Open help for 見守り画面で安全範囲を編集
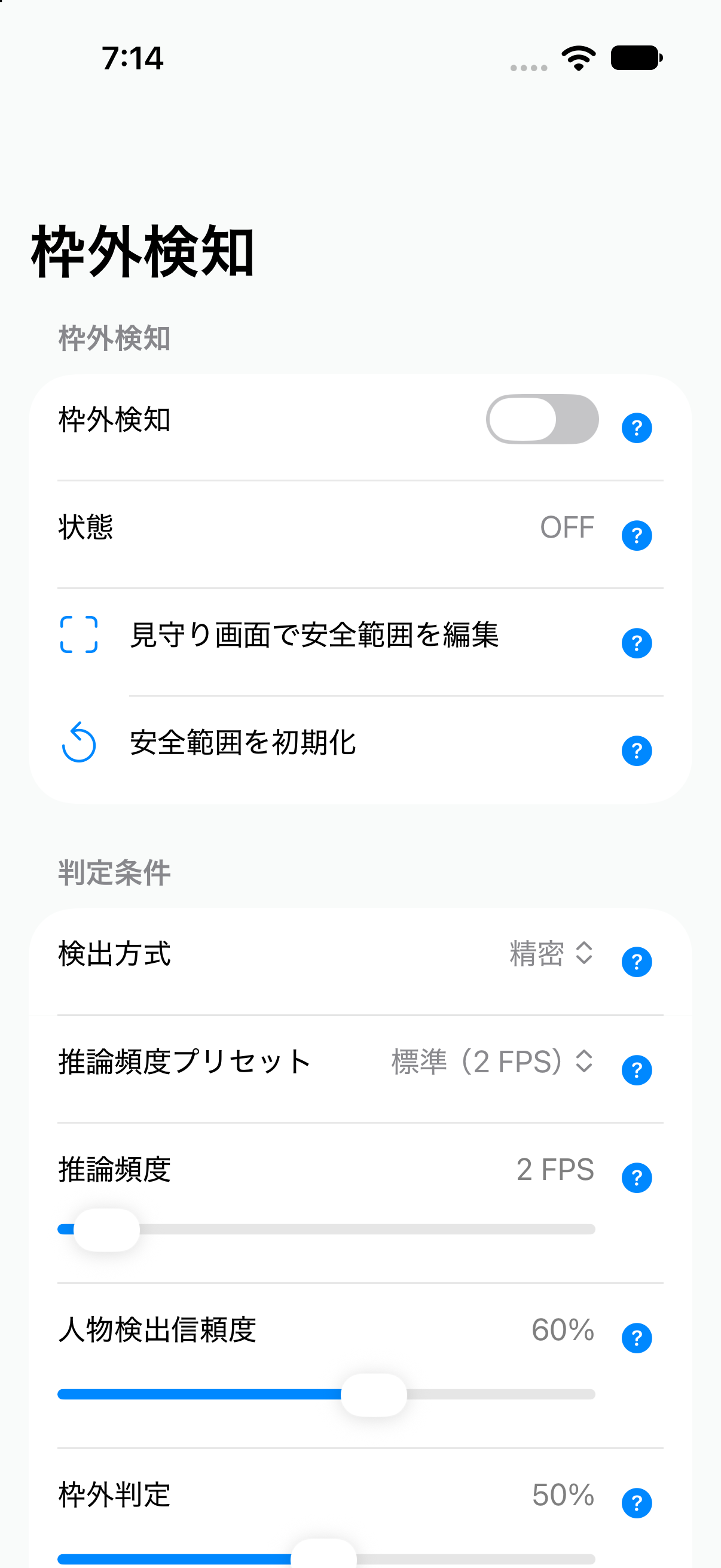Image resolution: width=721 pixels, height=1568 pixels. pos(637,643)
